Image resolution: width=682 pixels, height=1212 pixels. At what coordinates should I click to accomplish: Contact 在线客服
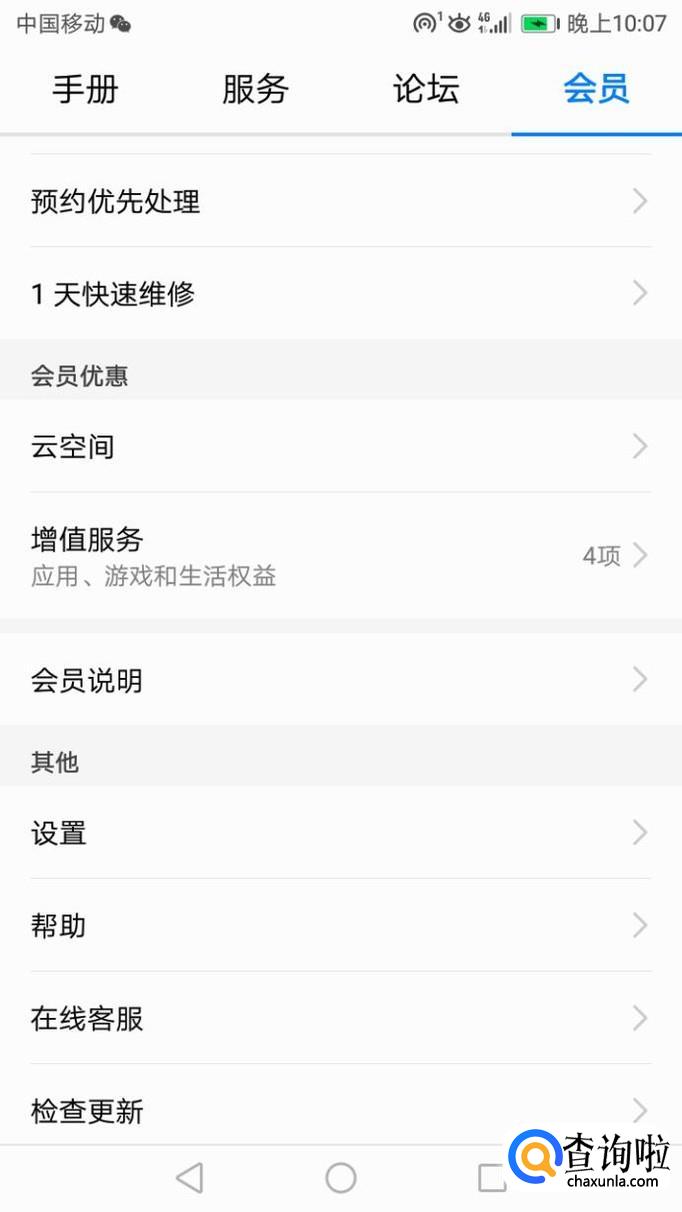340,1018
